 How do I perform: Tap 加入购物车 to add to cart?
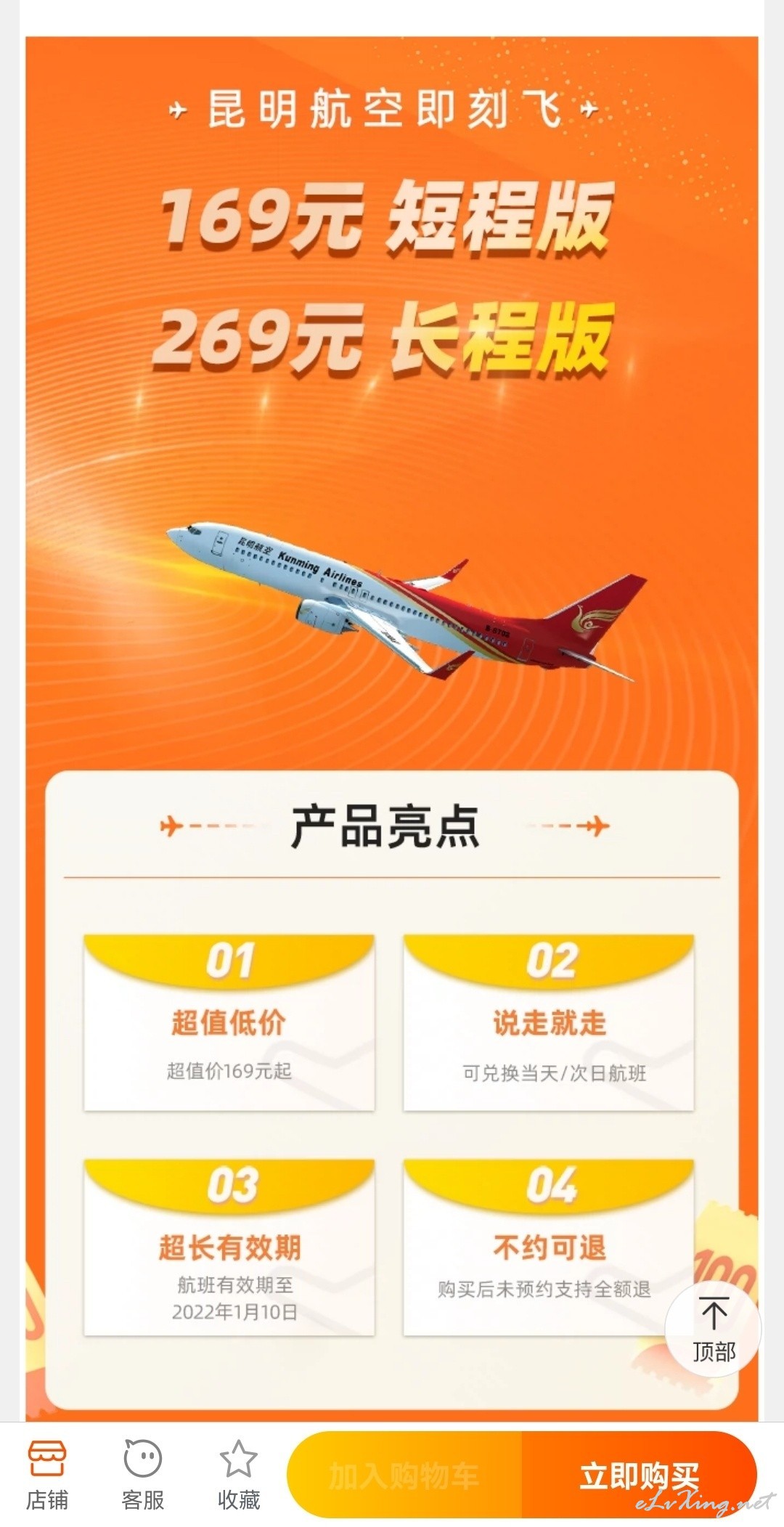(404, 1475)
